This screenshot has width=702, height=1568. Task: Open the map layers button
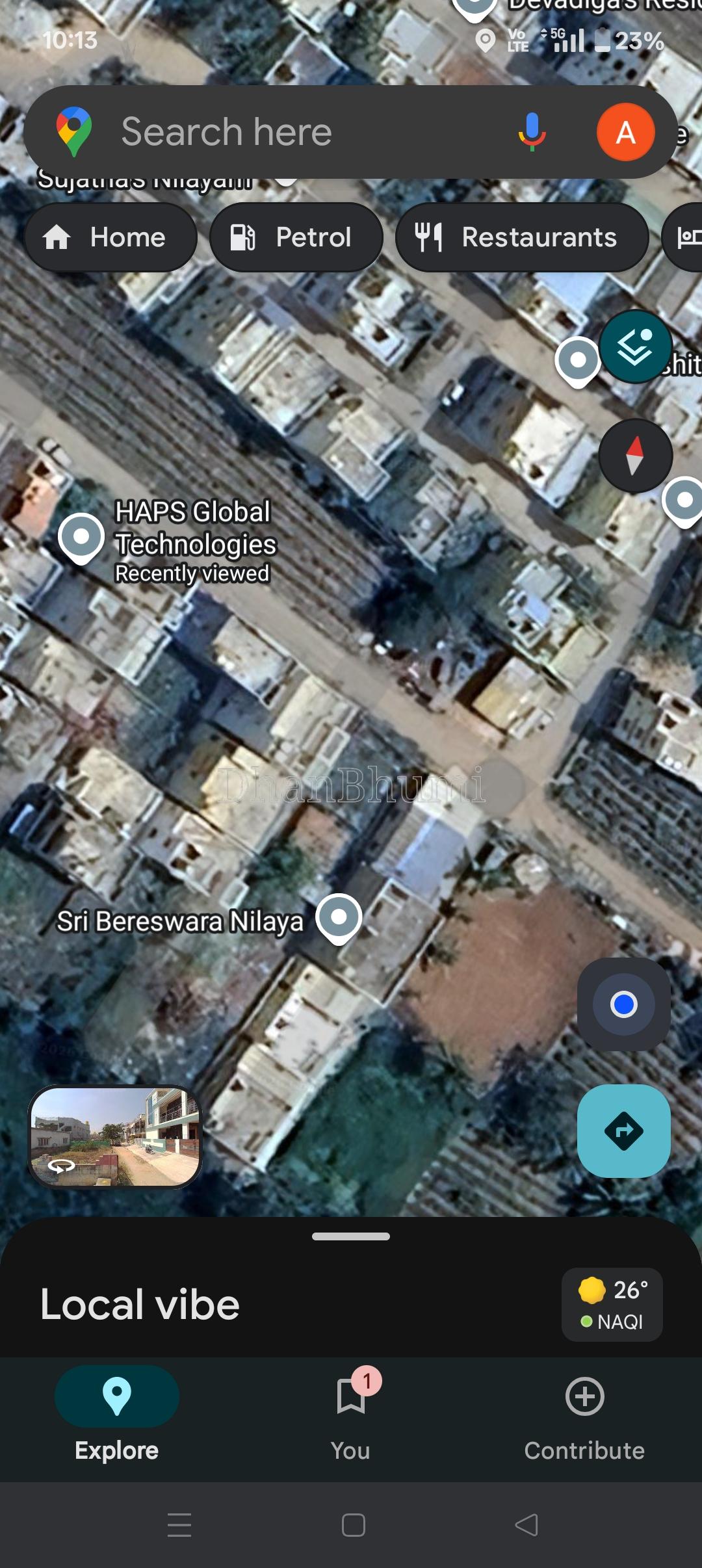[x=635, y=346]
